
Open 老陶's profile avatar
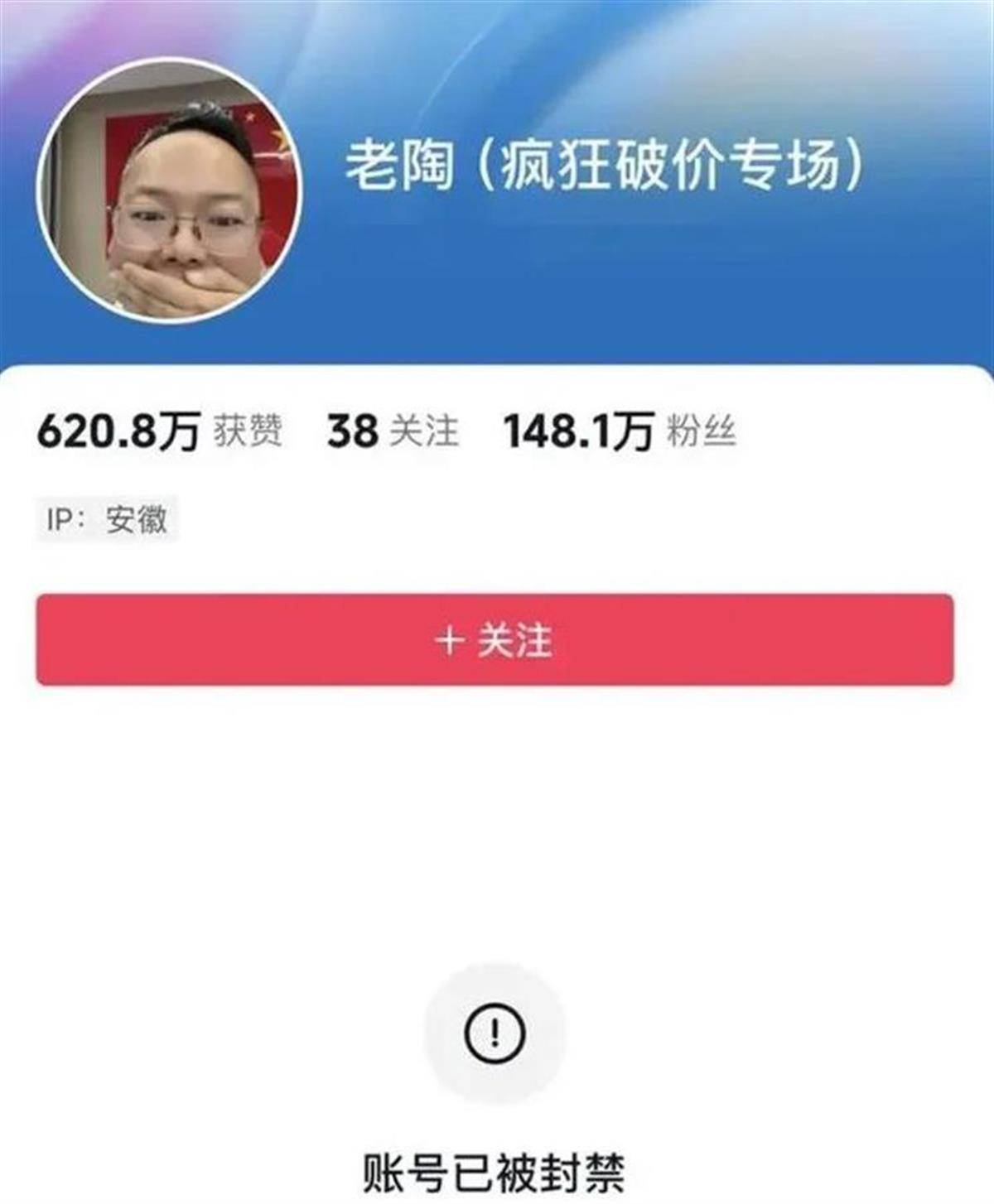pos(169,190)
